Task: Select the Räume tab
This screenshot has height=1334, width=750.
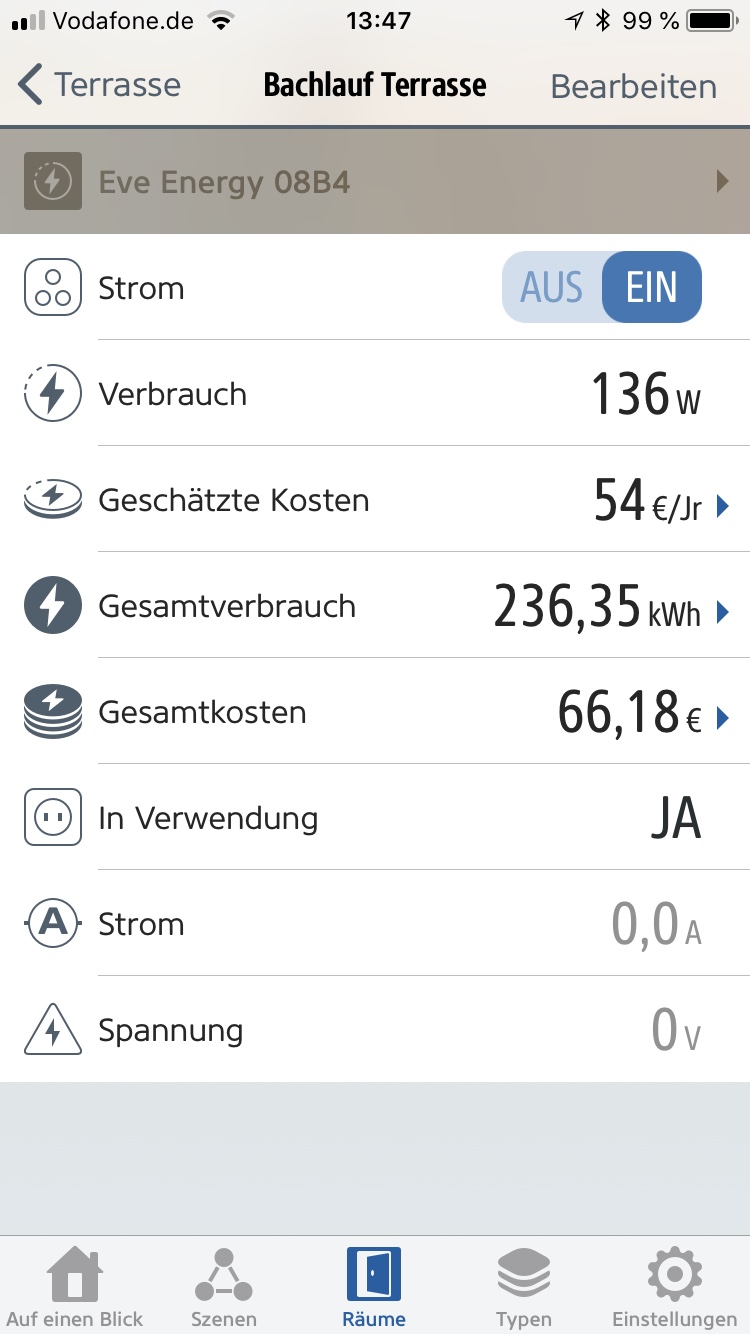Action: (x=374, y=1286)
